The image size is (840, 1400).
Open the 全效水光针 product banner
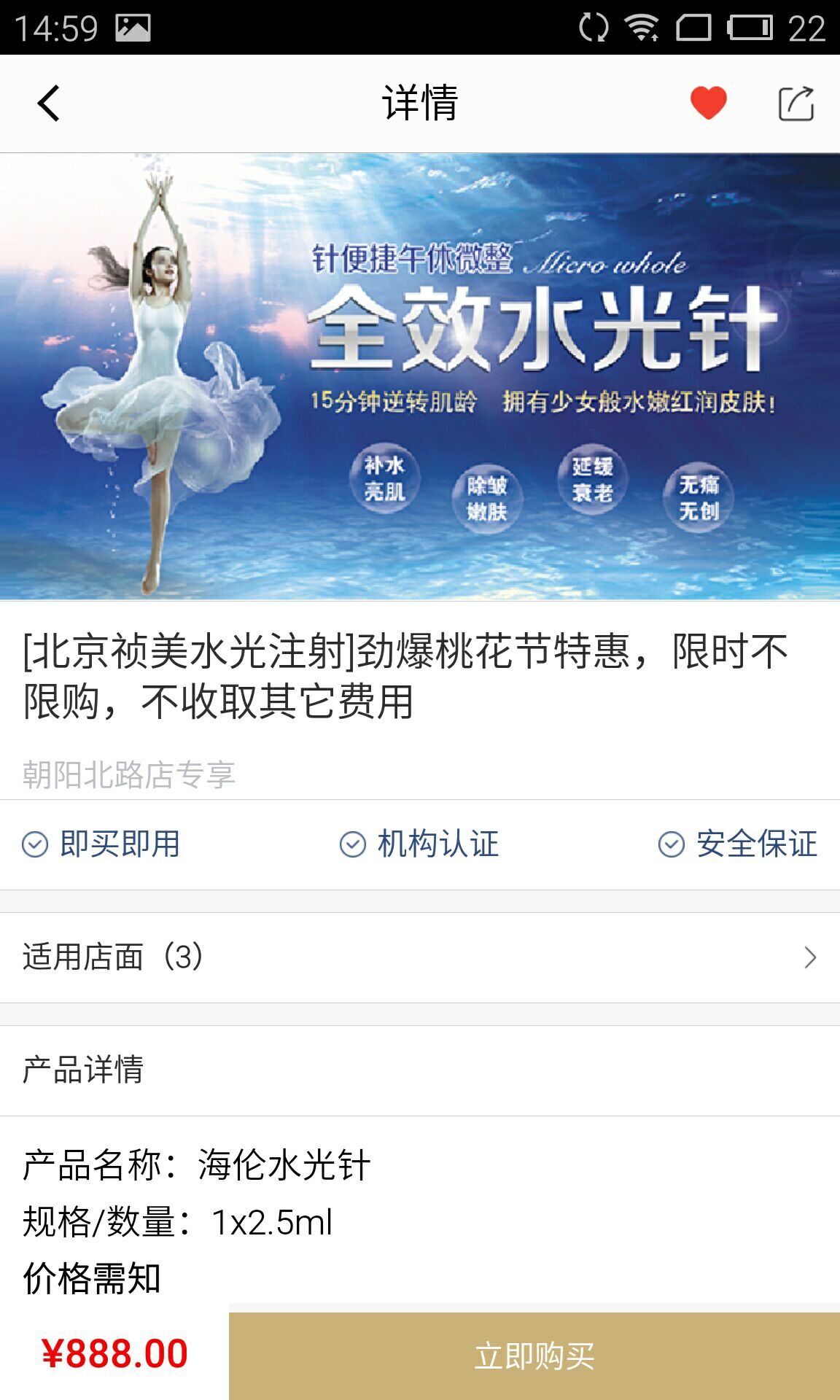(x=420, y=376)
